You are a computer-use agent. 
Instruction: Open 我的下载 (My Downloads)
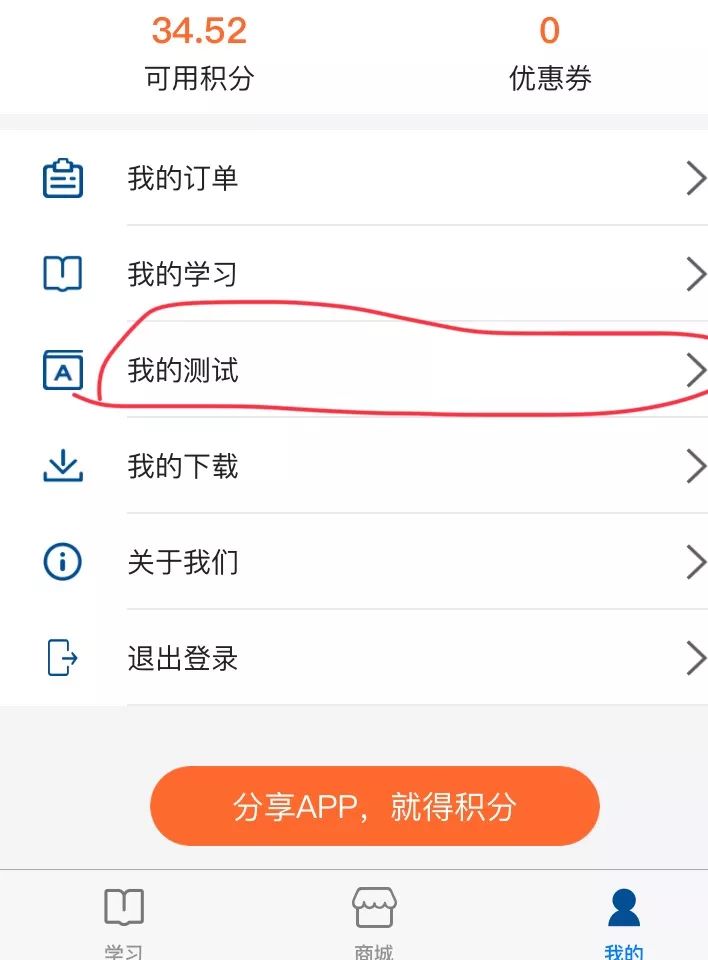(x=354, y=467)
